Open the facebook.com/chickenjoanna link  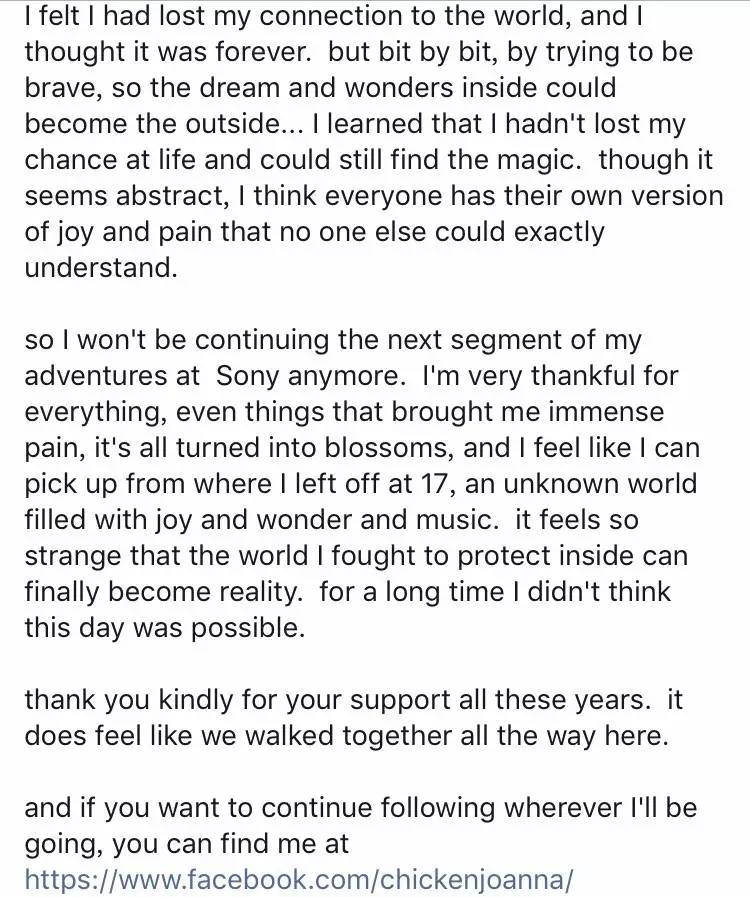click(x=299, y=879)
